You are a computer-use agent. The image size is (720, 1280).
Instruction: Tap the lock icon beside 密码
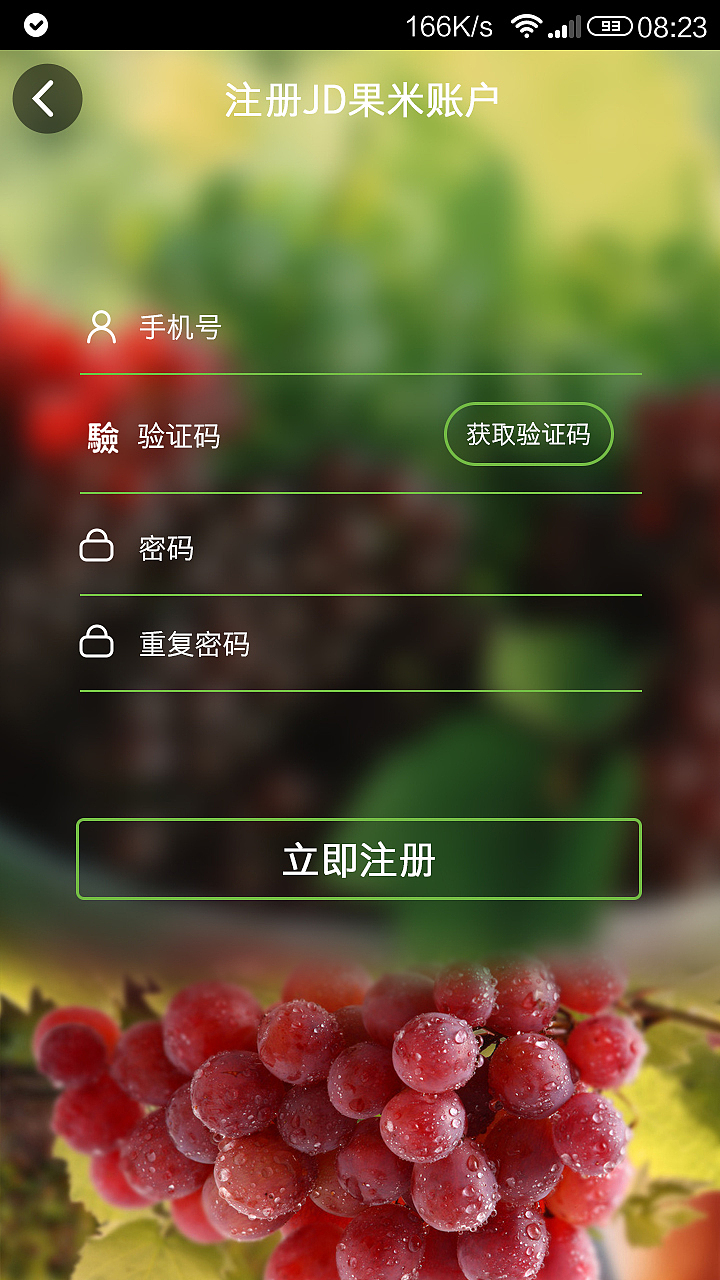pos(97,546)
